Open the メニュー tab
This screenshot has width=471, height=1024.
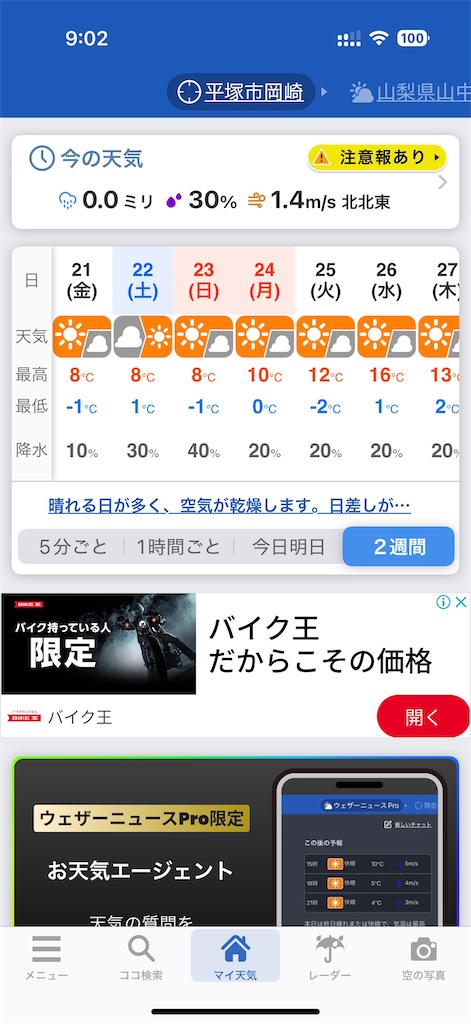point(46,957)
